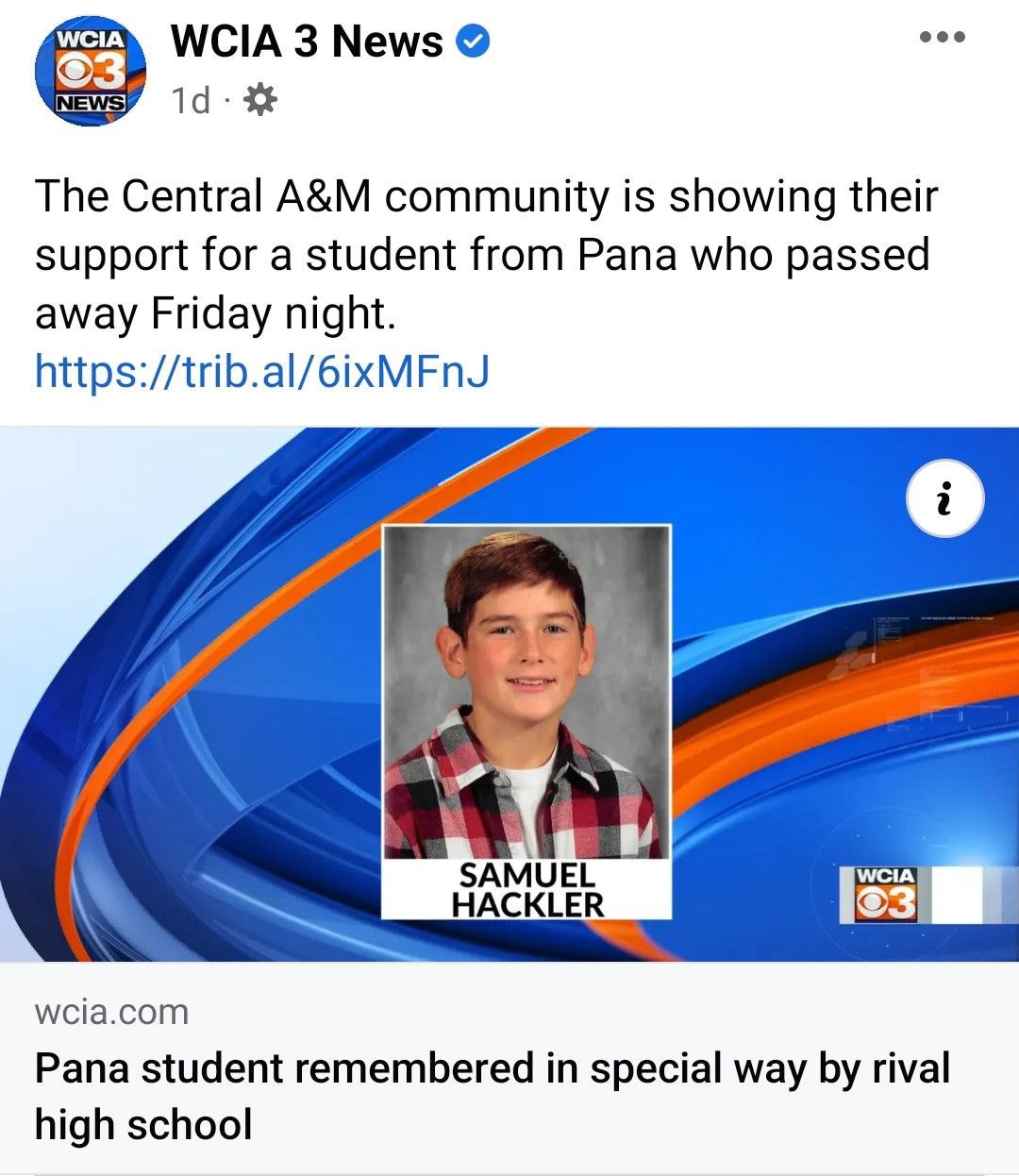This screenshot has height=1176, width=1019.
Task: Open the trib.al/6ixMFnJ link
Action: [262, 372]
